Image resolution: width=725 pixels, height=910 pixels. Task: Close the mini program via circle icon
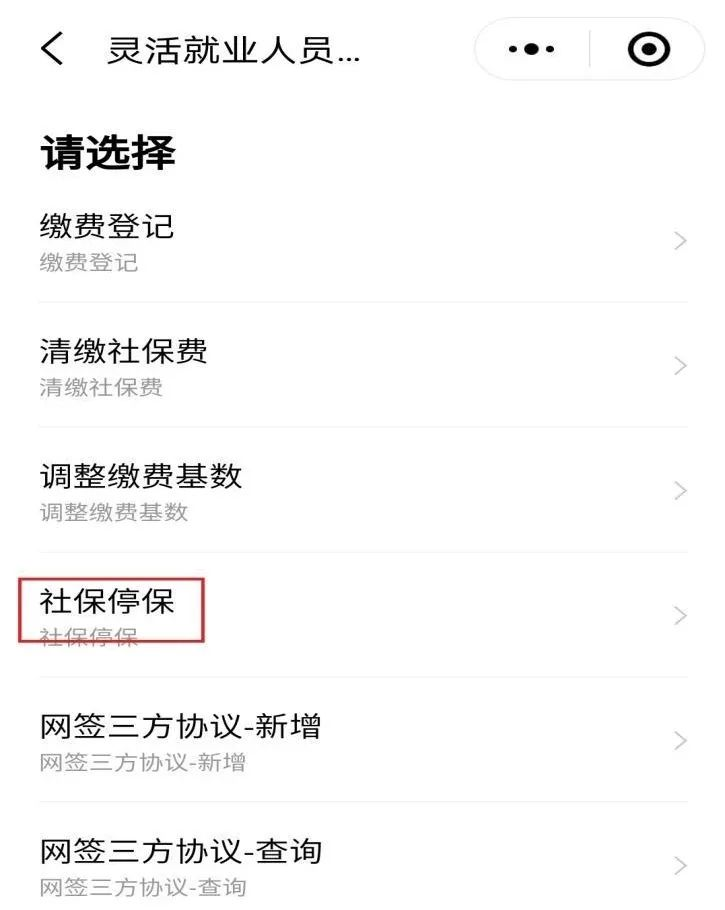point(648,48)
